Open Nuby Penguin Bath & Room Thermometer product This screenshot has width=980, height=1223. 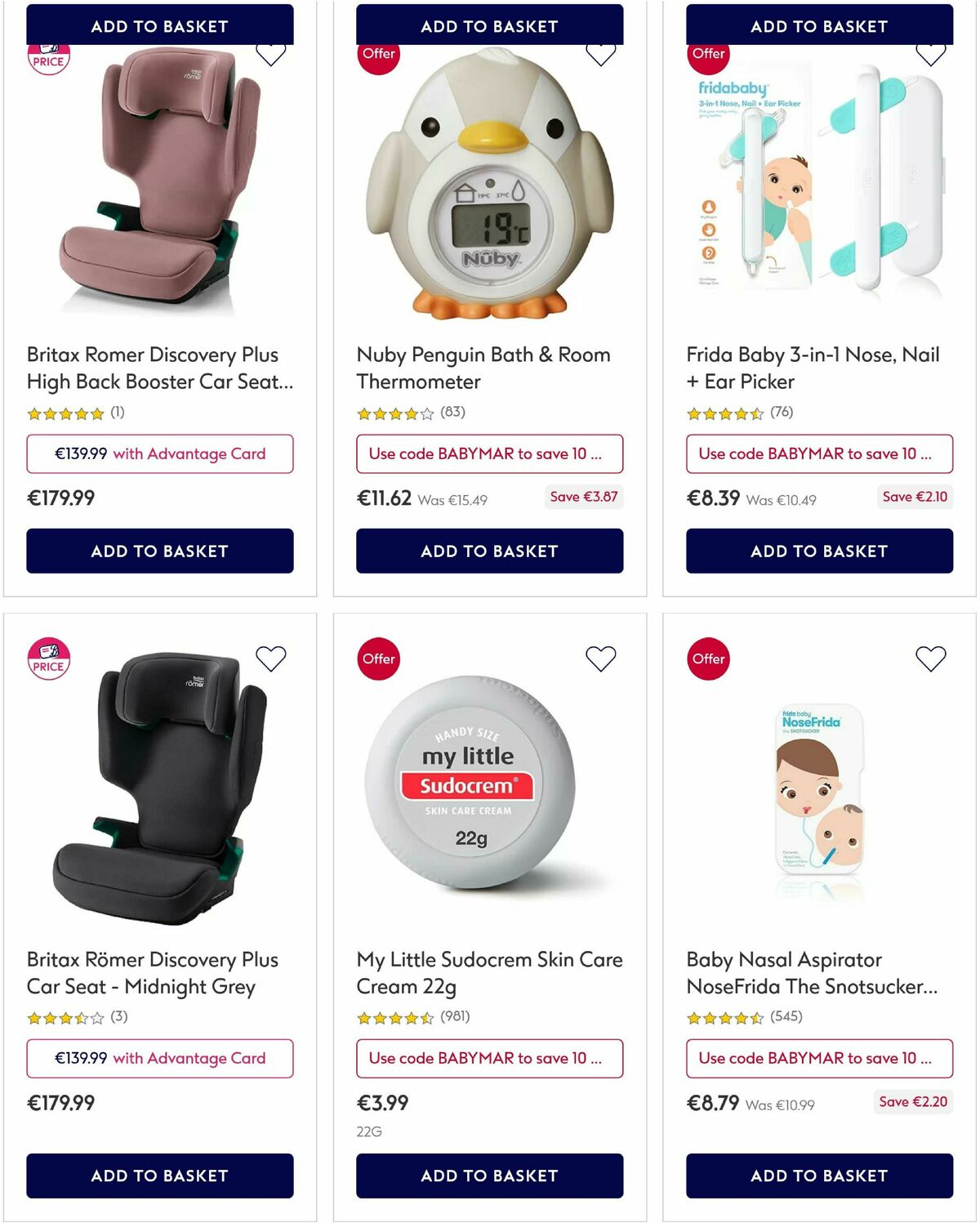pos(483,368)
